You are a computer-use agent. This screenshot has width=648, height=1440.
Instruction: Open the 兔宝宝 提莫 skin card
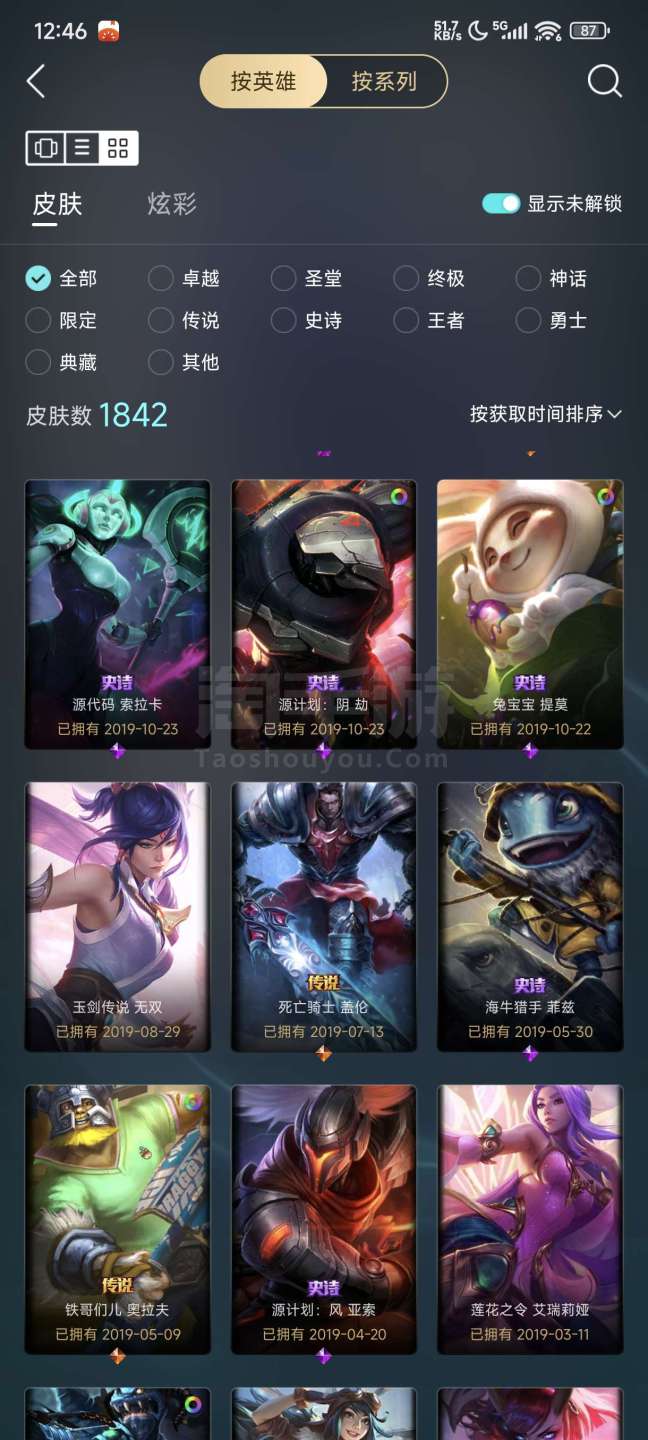click(x=530, y=614)
